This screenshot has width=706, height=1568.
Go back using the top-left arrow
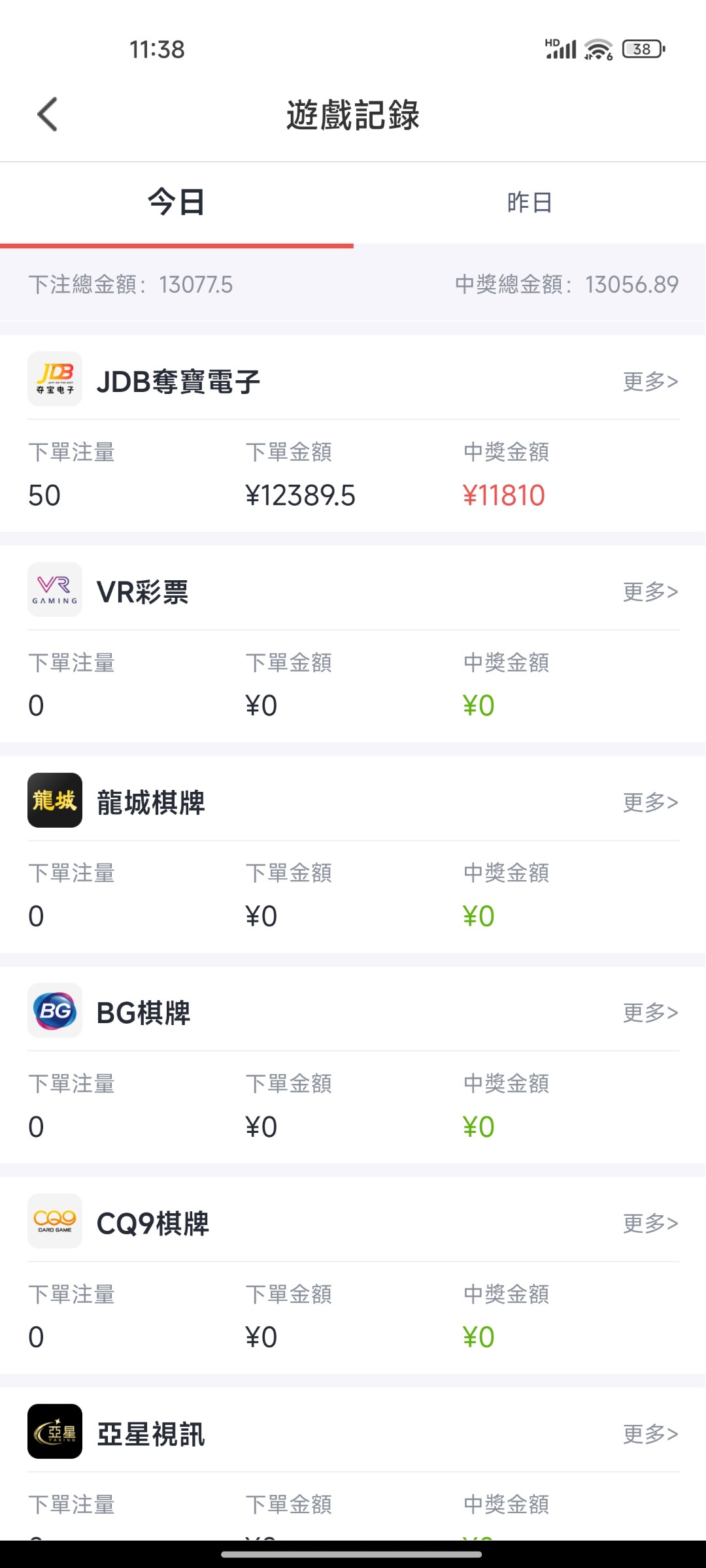coord(47,114)
